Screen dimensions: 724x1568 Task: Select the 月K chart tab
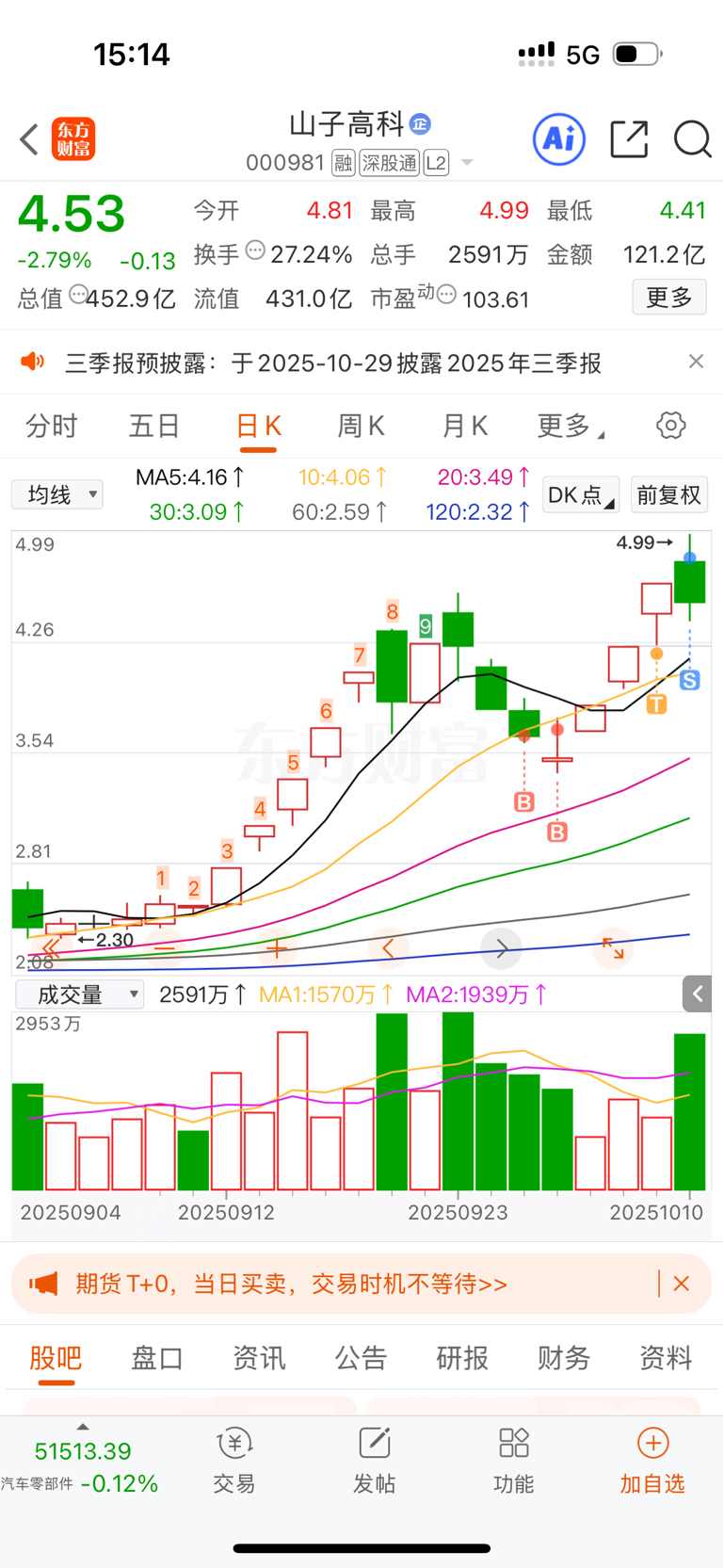(464, 427)
